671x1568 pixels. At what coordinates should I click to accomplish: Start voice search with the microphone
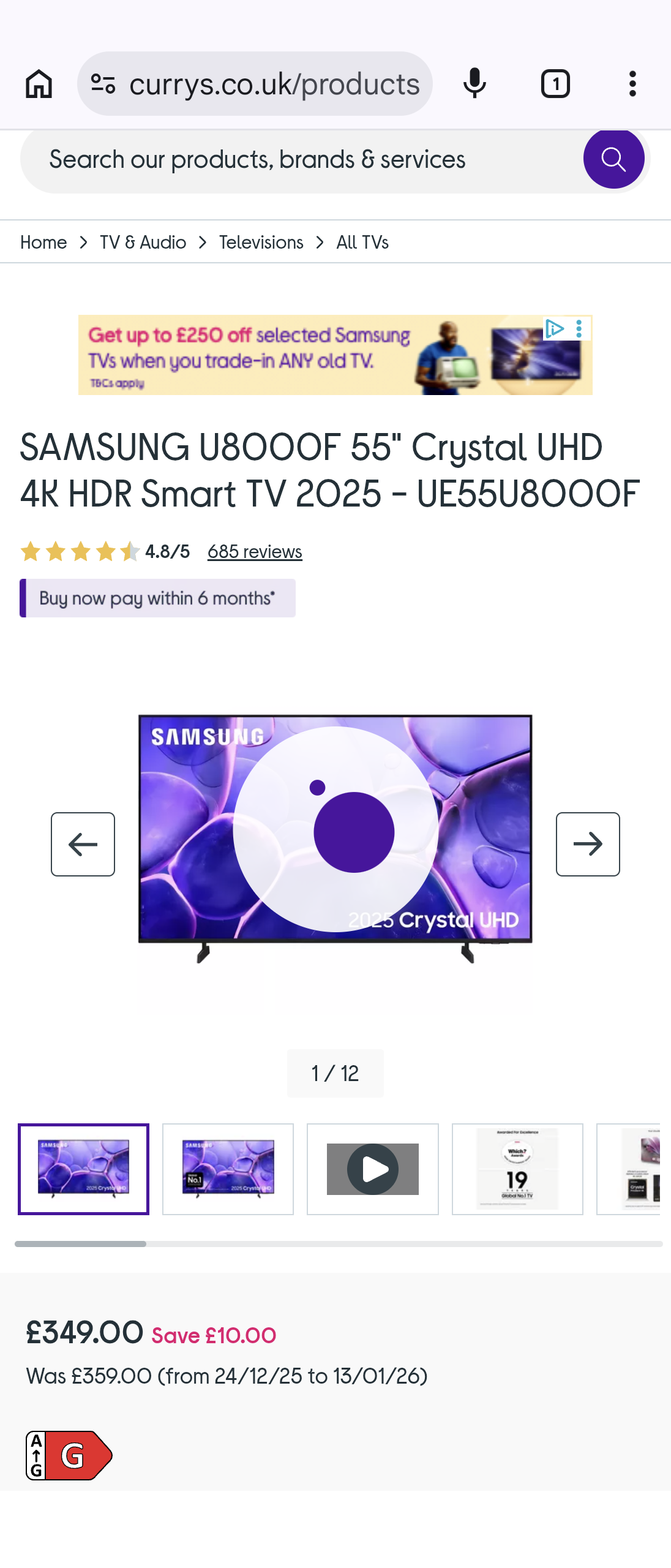coord(474,84)
